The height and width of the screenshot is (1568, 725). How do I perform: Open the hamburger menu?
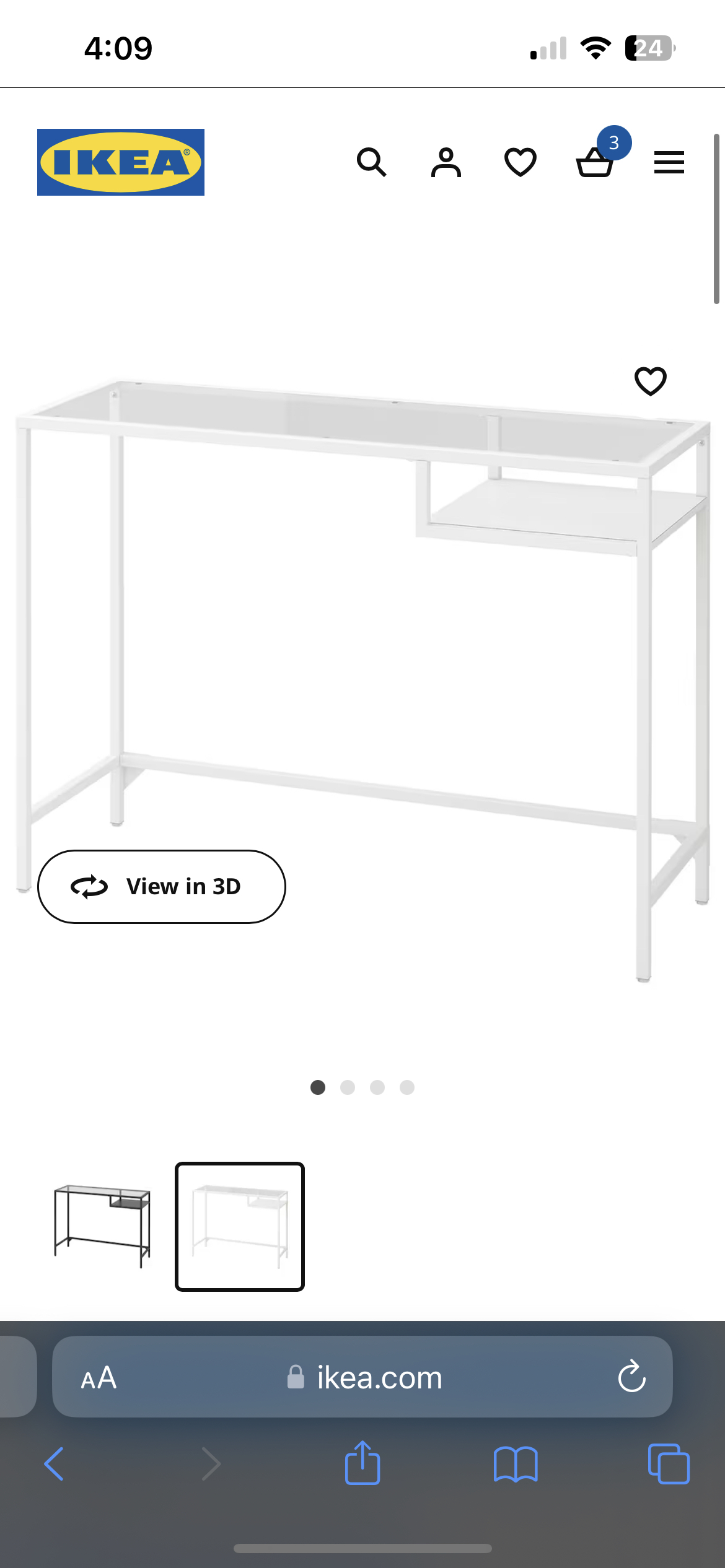pos(669,162)
